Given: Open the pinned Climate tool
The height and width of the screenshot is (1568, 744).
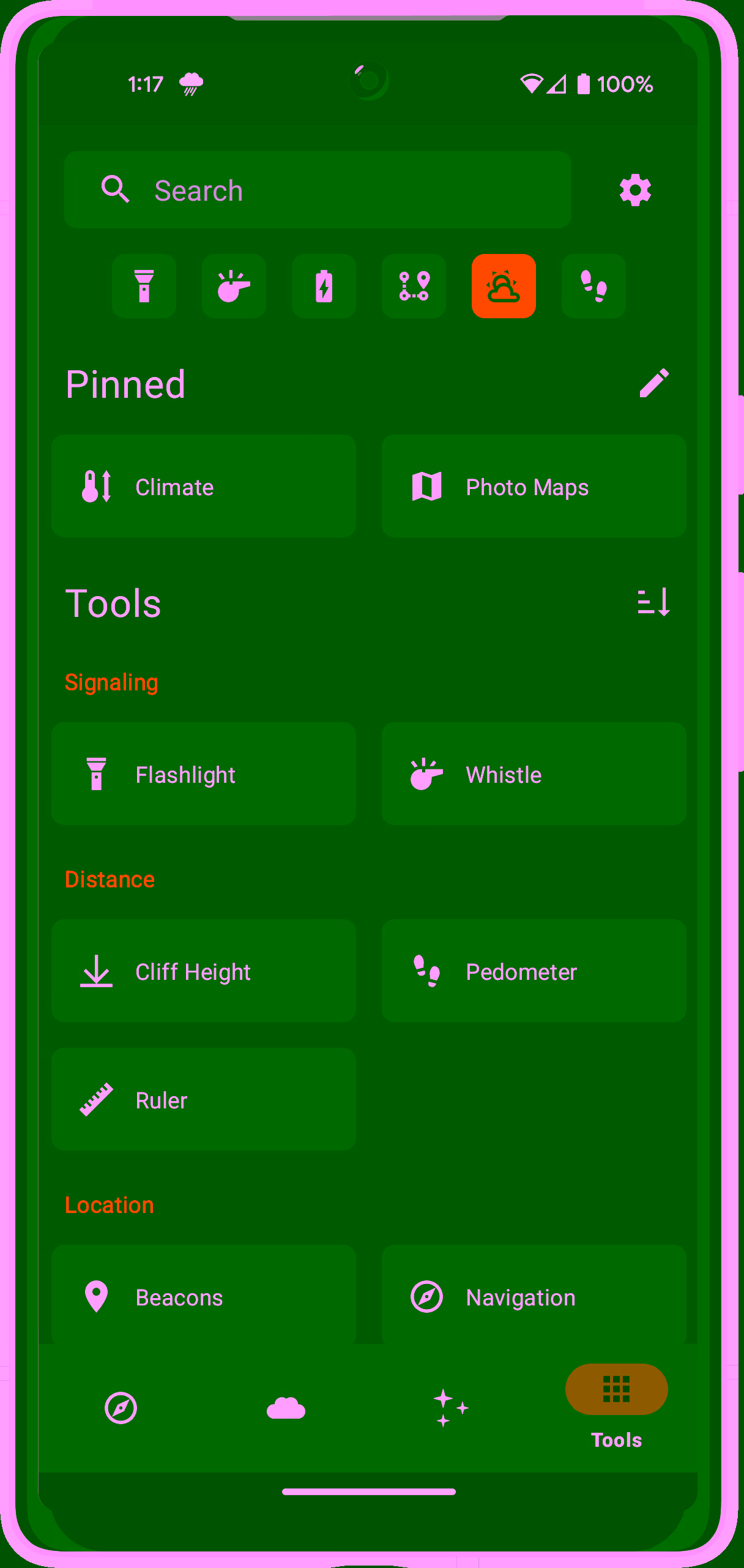Looking at the screenshot, I should coord(204,487).
